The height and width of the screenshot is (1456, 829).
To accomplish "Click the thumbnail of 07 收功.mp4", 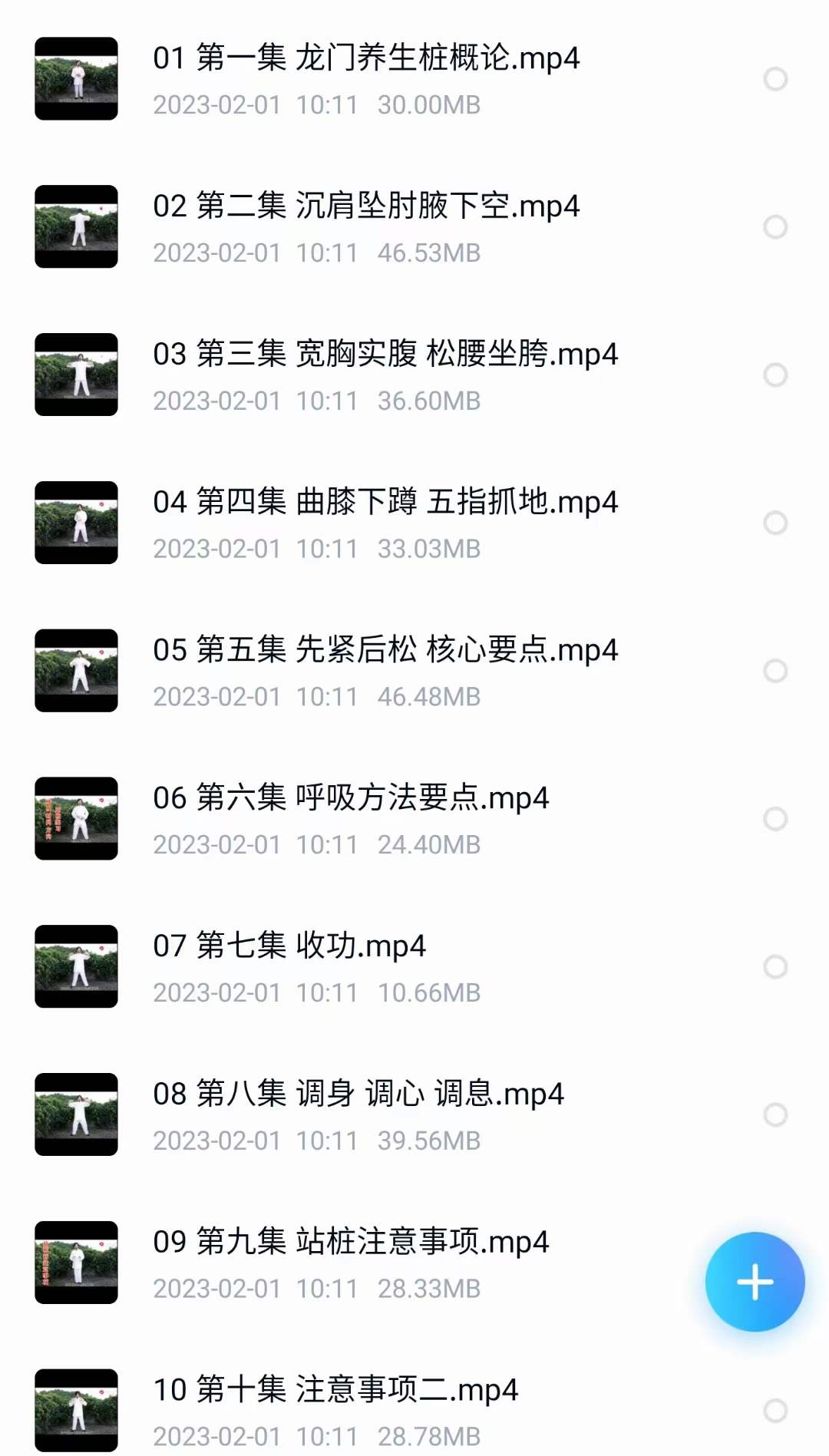I will [75, 966].
